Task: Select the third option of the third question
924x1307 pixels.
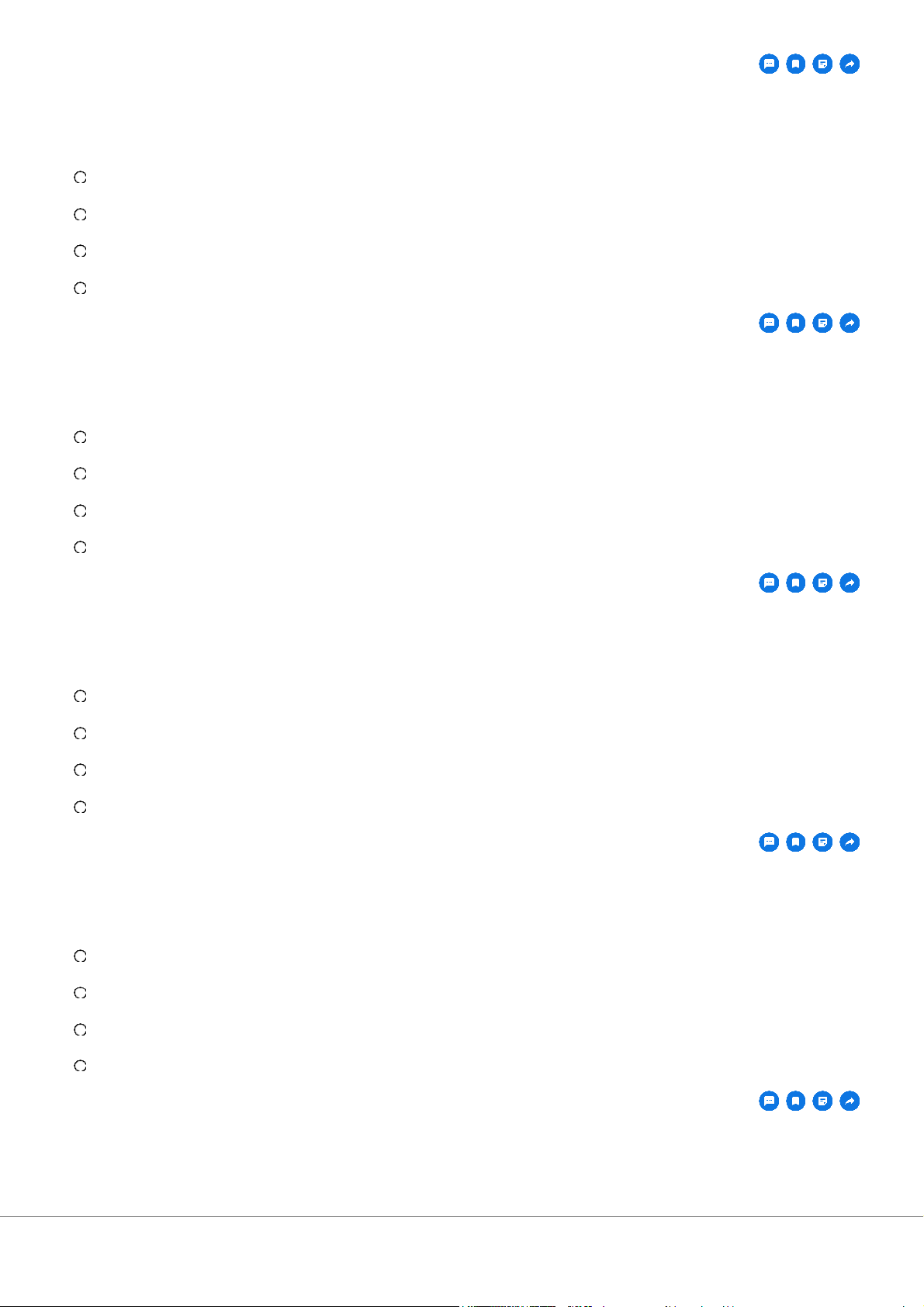Action: [x=80, y=769]
